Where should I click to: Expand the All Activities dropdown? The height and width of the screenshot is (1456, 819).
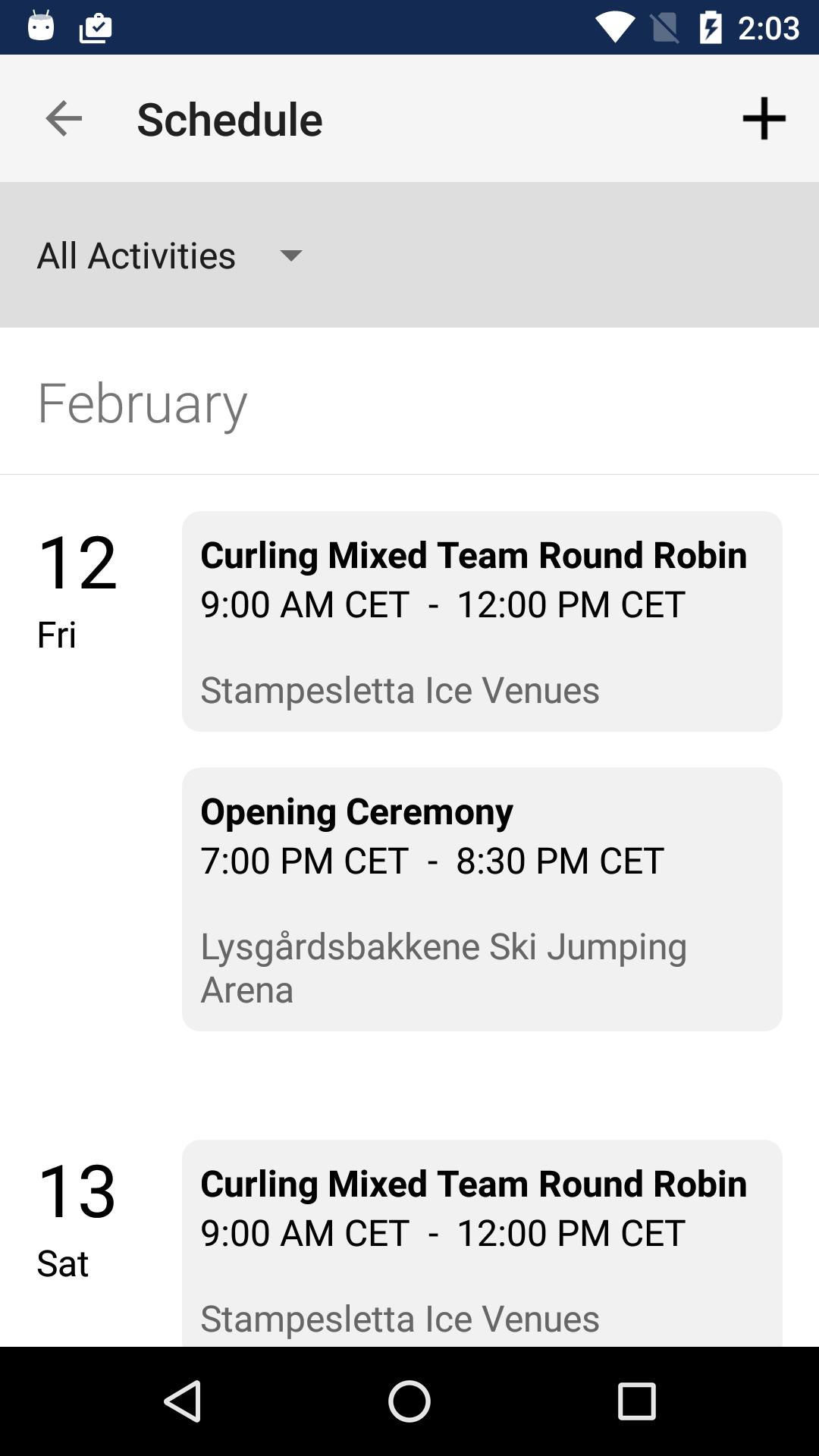[171, 256]
